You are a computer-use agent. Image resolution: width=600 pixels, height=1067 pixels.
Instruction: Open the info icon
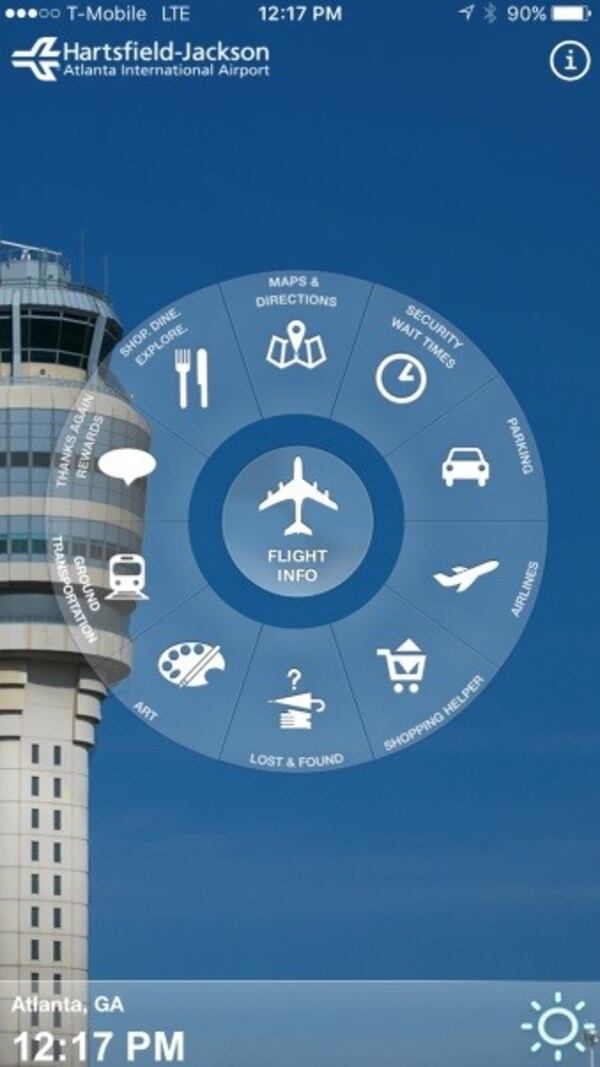pyautogui.click(x=571, y=61)
